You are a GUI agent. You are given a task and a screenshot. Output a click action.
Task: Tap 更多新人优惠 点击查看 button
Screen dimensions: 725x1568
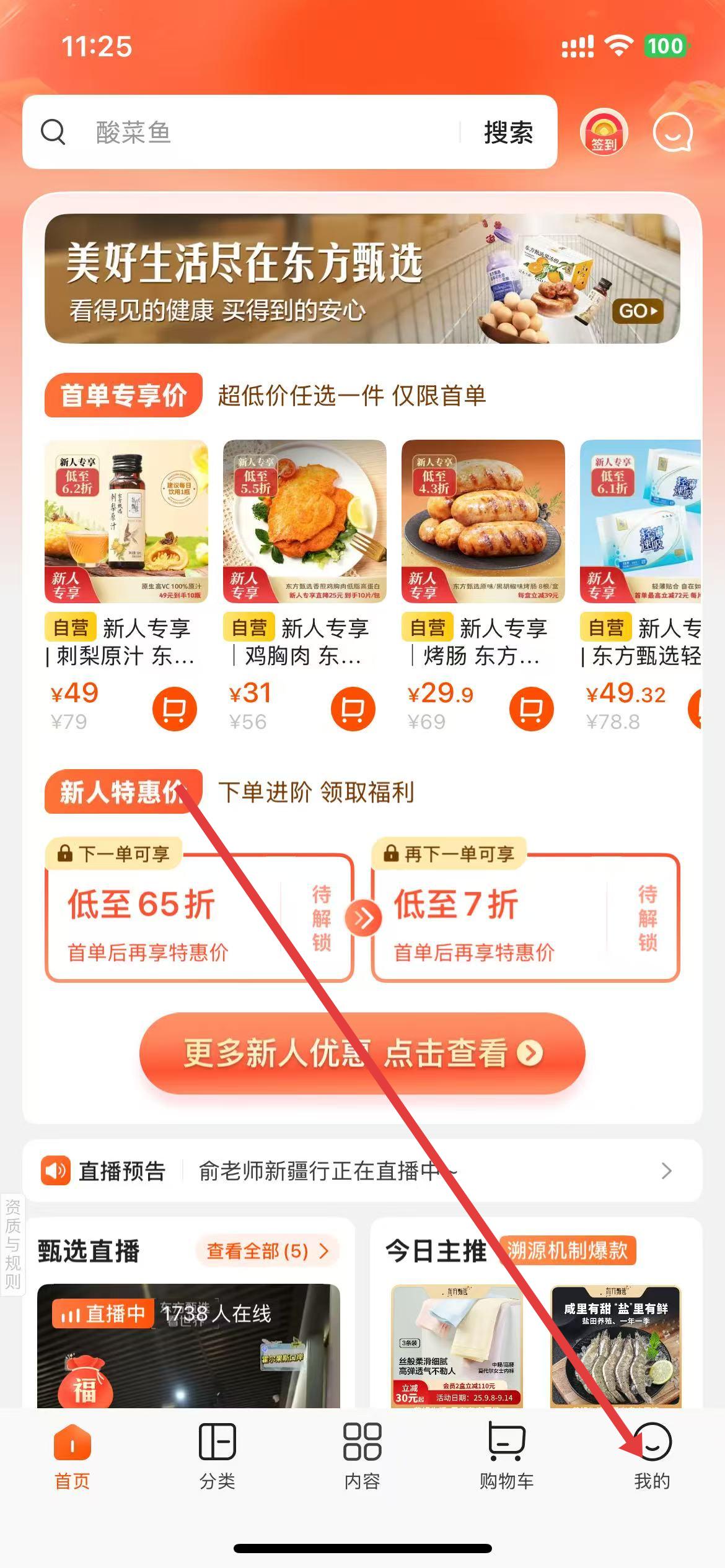pyautogui.click(x=362, y=1053)
